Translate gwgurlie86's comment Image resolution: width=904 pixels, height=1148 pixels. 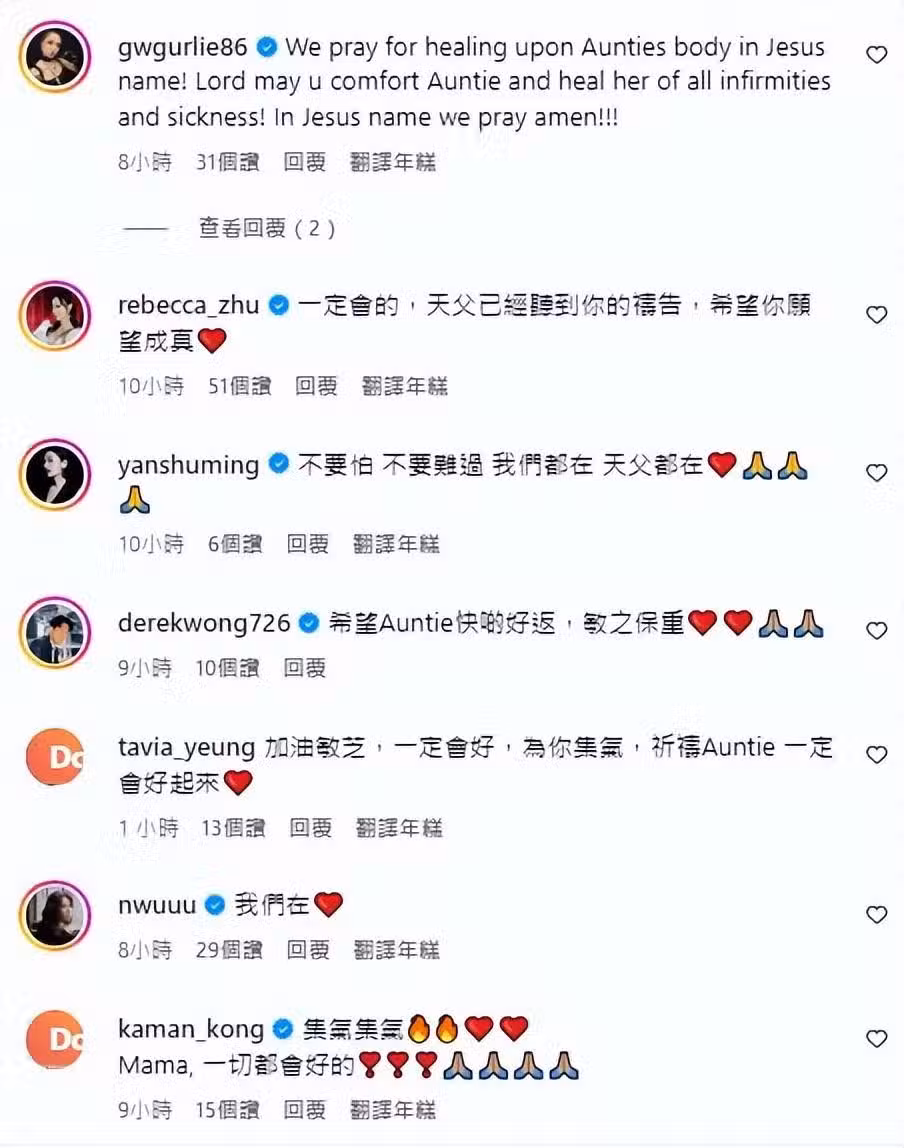tap(393, 162)
